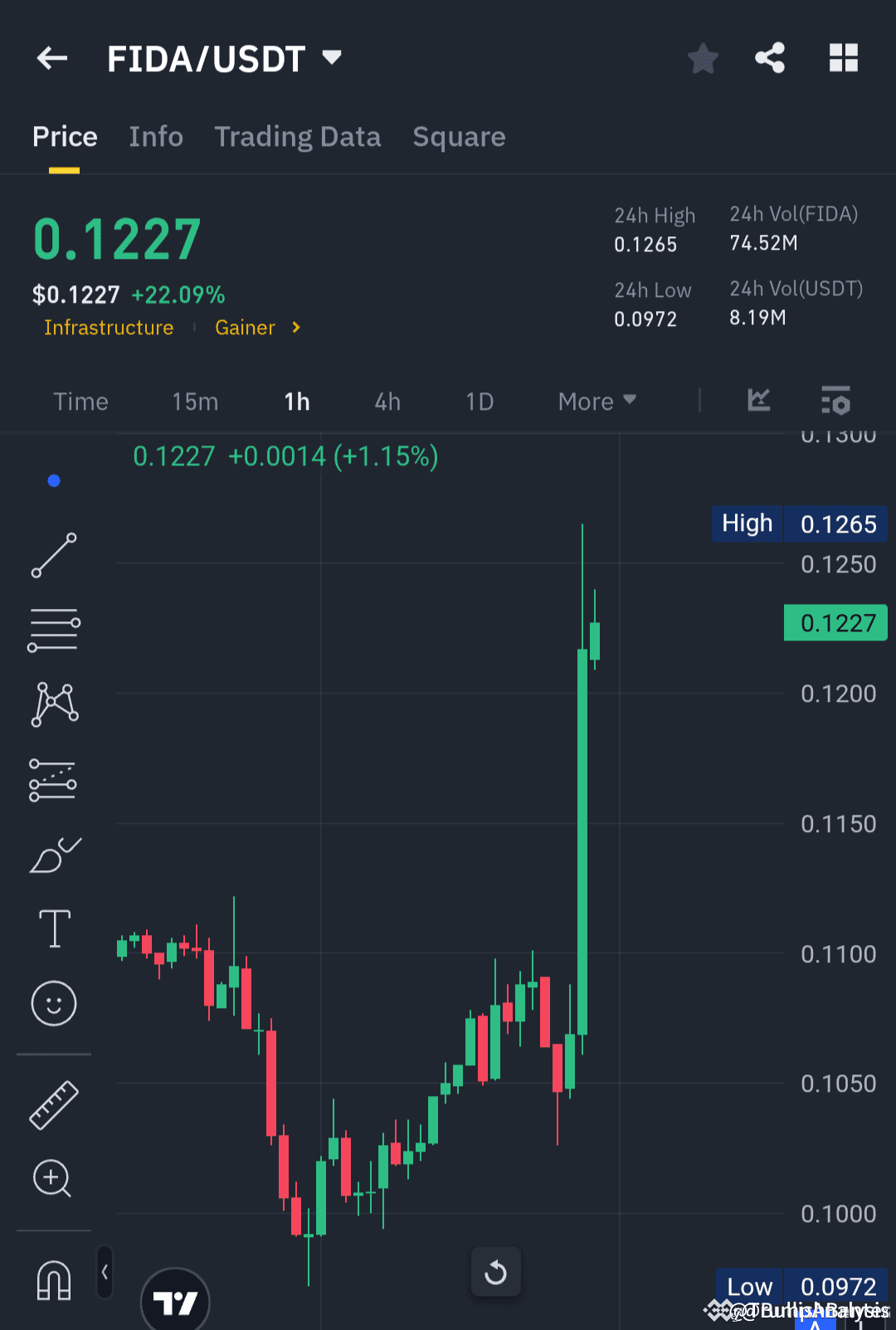896x1330 pixels.
Task: Open the Info tab
Action: point(156,136)
